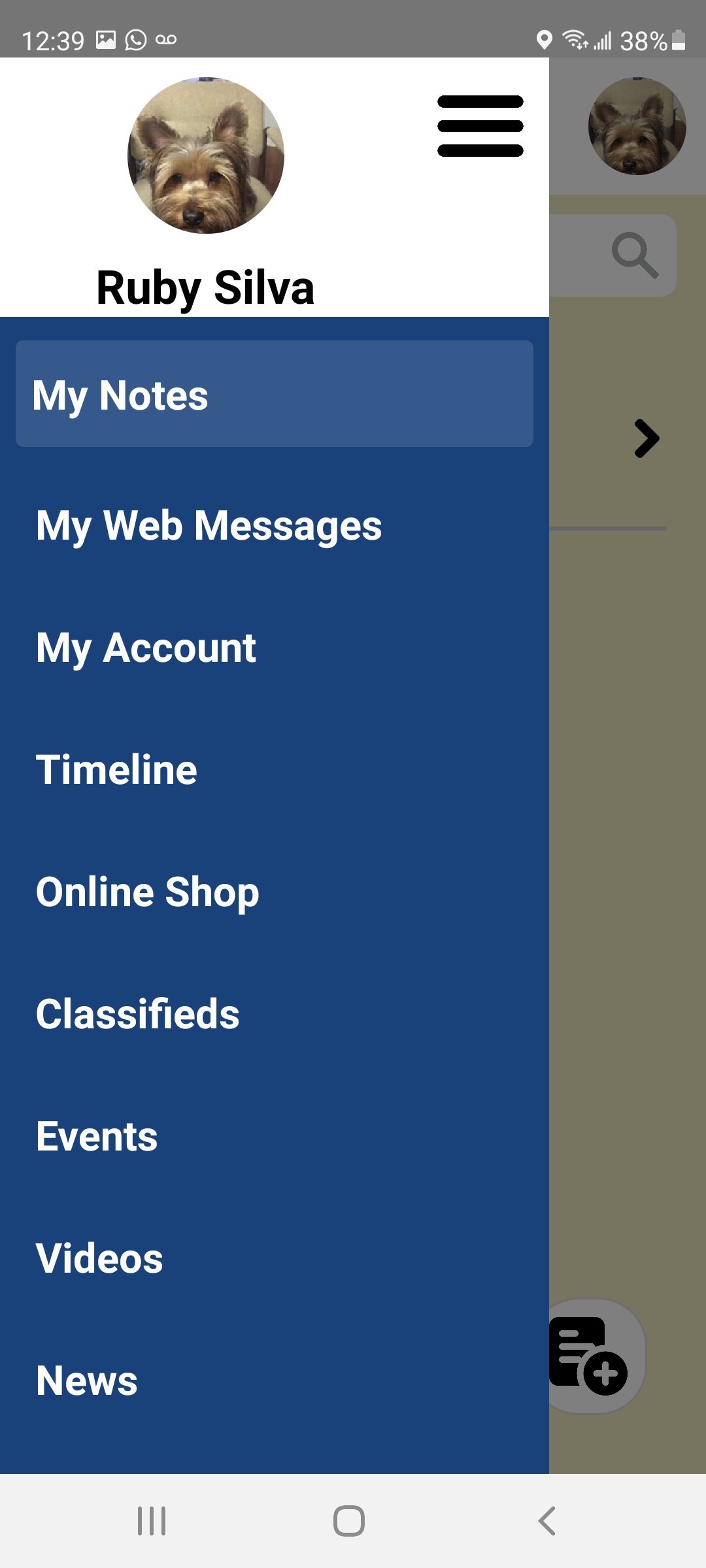This screenshot has height=1568, width=706.
Task: Open the Events page
Action: click(95, 1135)
